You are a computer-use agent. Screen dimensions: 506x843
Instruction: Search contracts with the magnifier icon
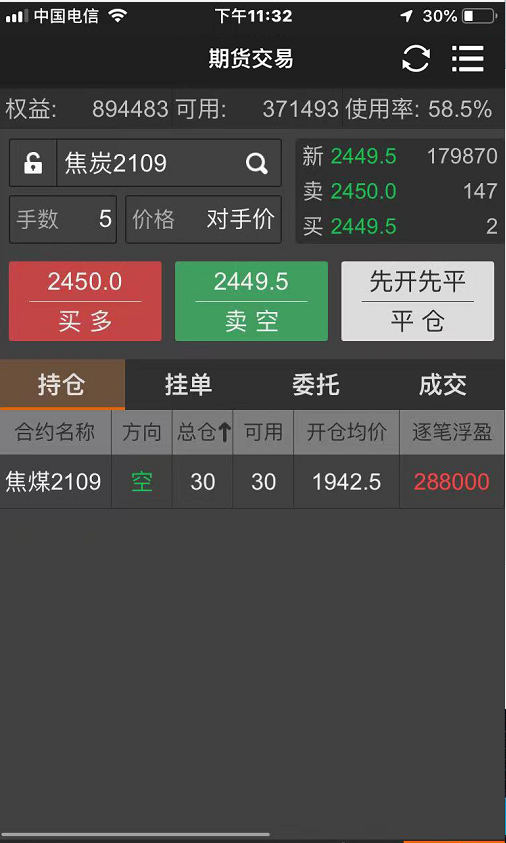[256, 163]
